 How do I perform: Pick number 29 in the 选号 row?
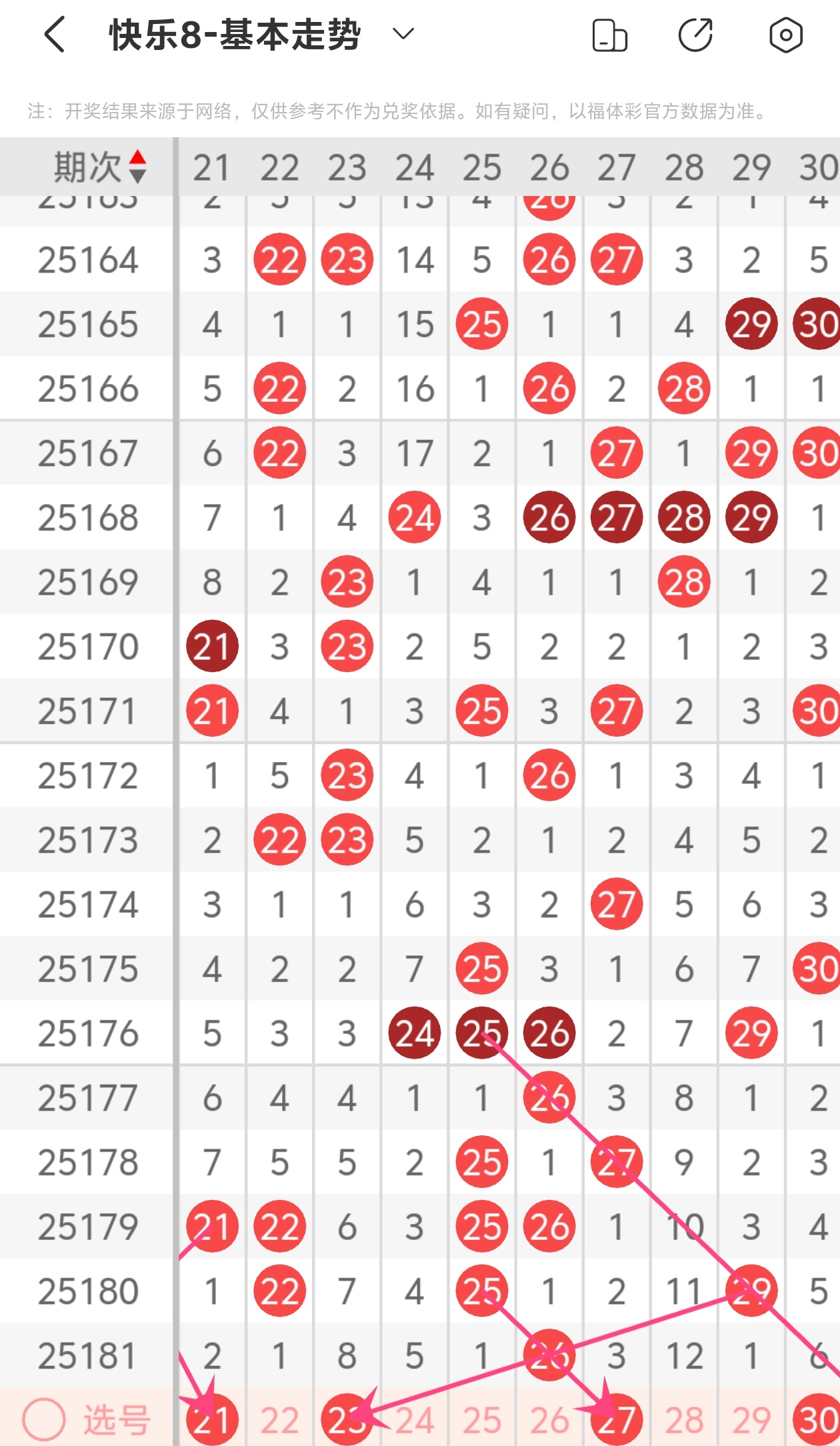point(751,1419)
